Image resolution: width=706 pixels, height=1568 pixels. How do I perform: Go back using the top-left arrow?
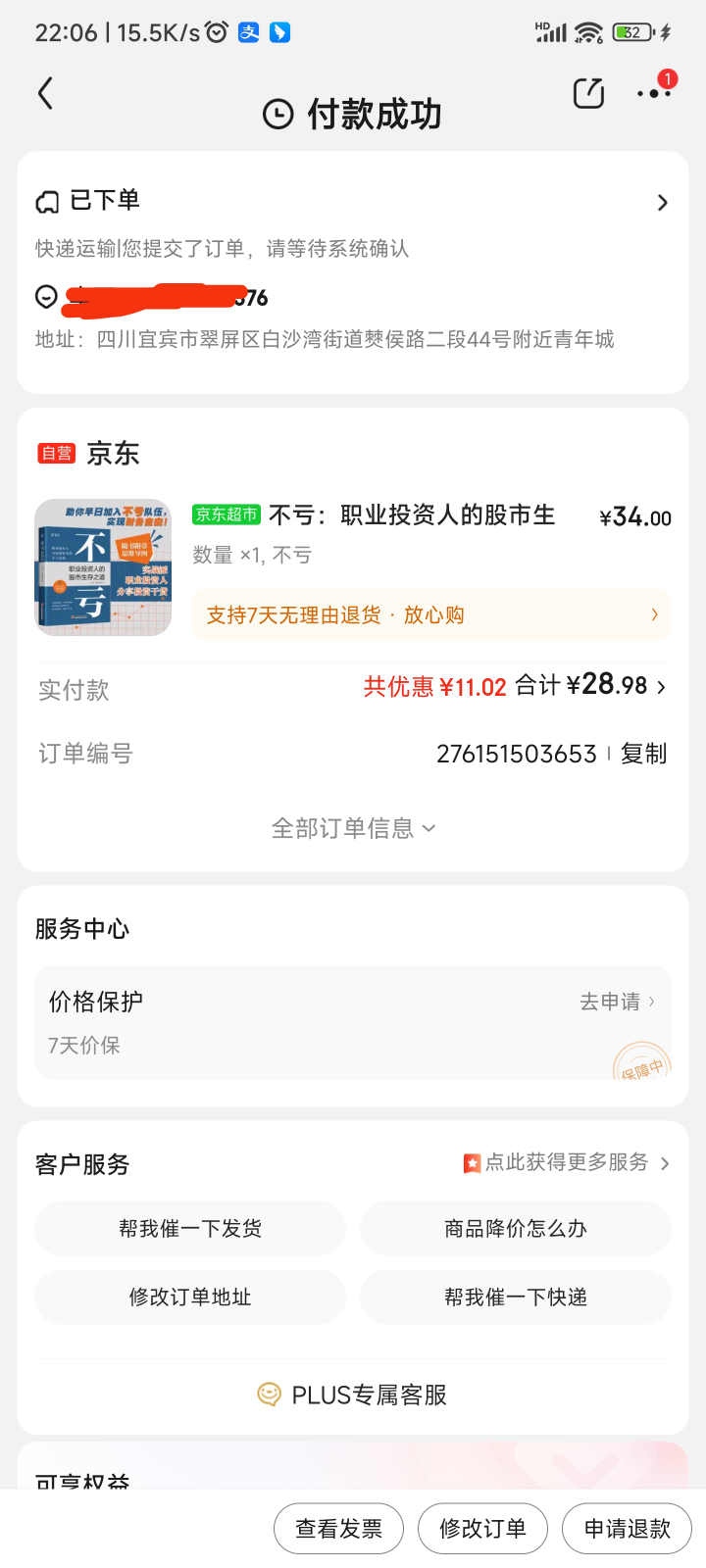tap(45, 94)
